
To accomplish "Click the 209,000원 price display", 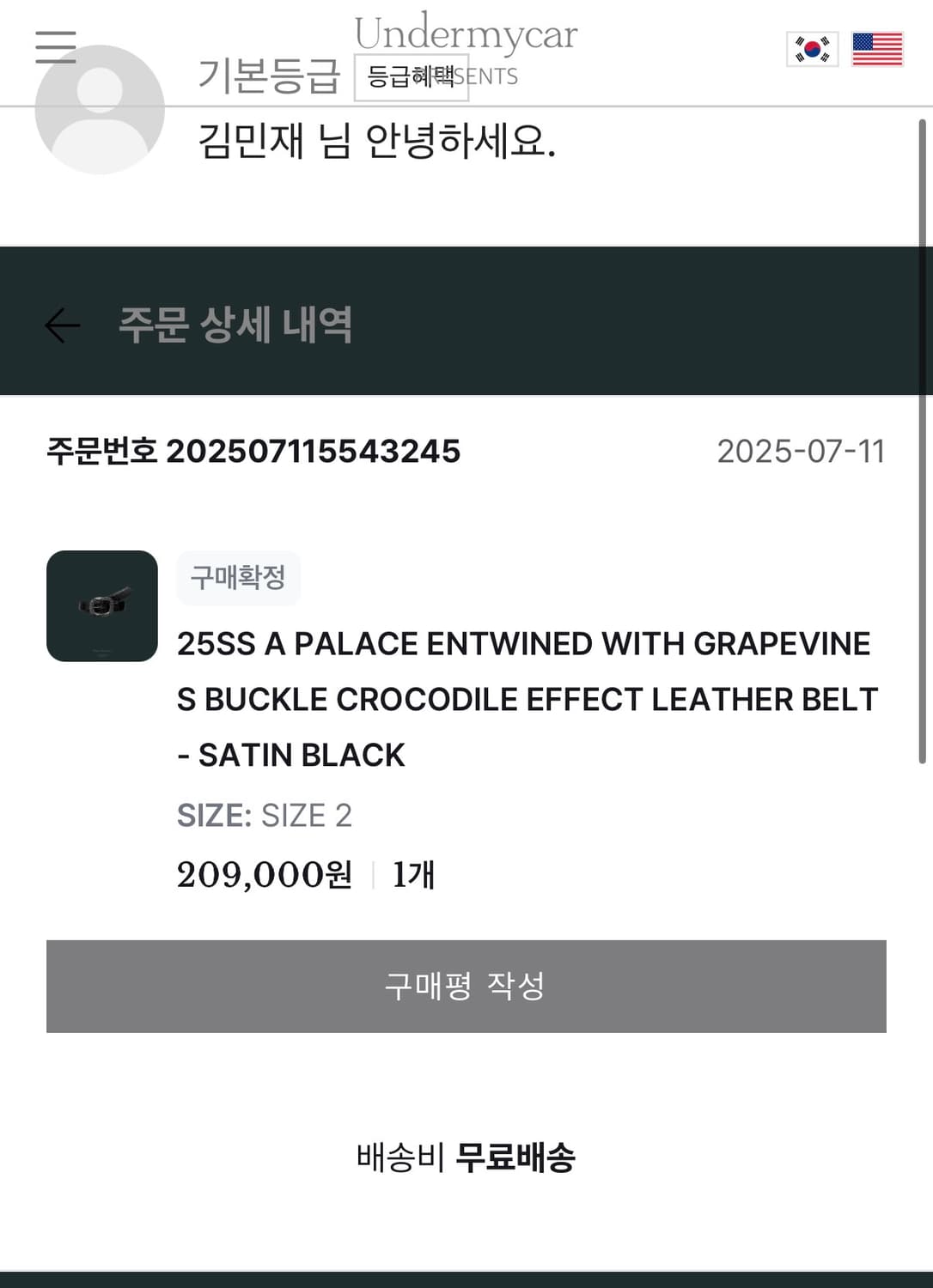I will coord(265,875).
